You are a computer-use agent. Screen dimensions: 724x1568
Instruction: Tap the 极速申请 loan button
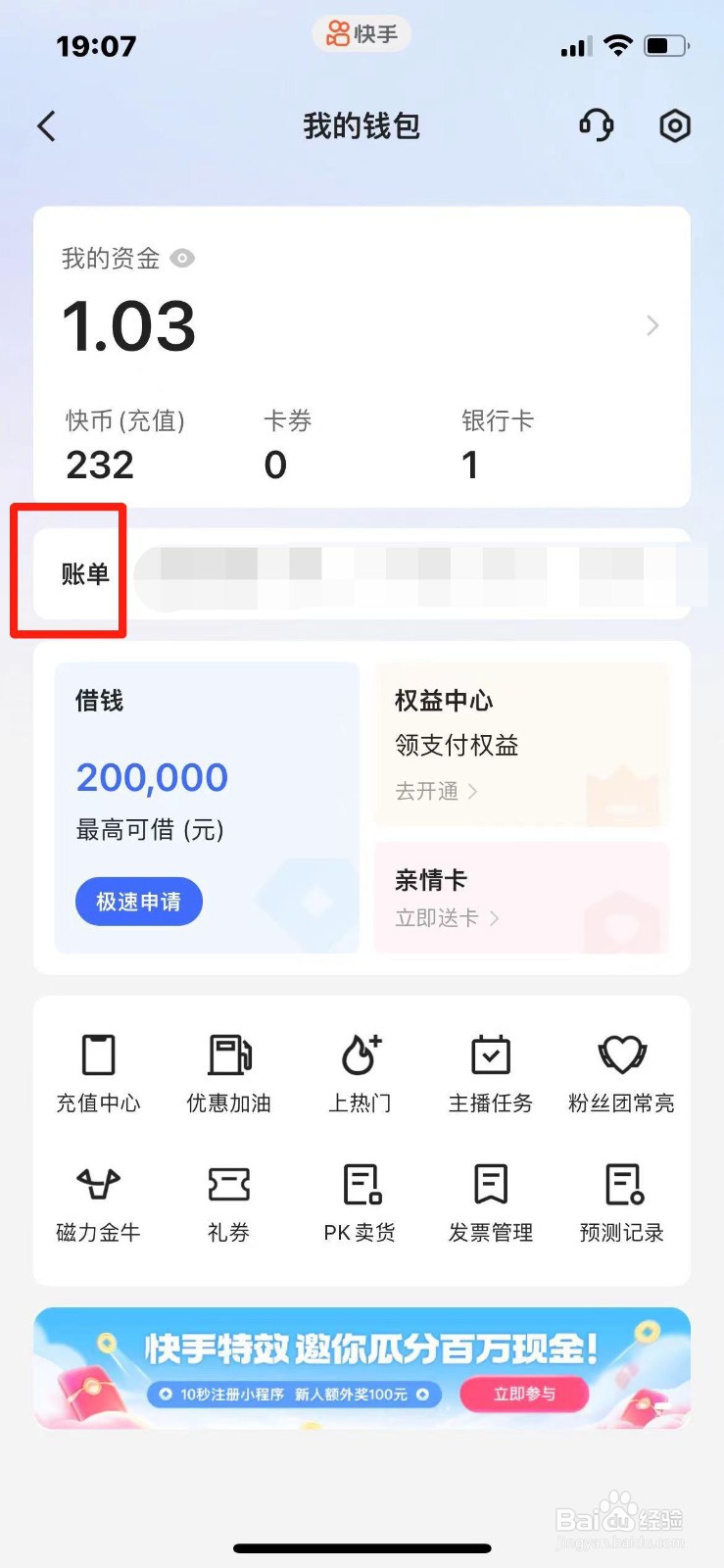[x=138, y=902]
